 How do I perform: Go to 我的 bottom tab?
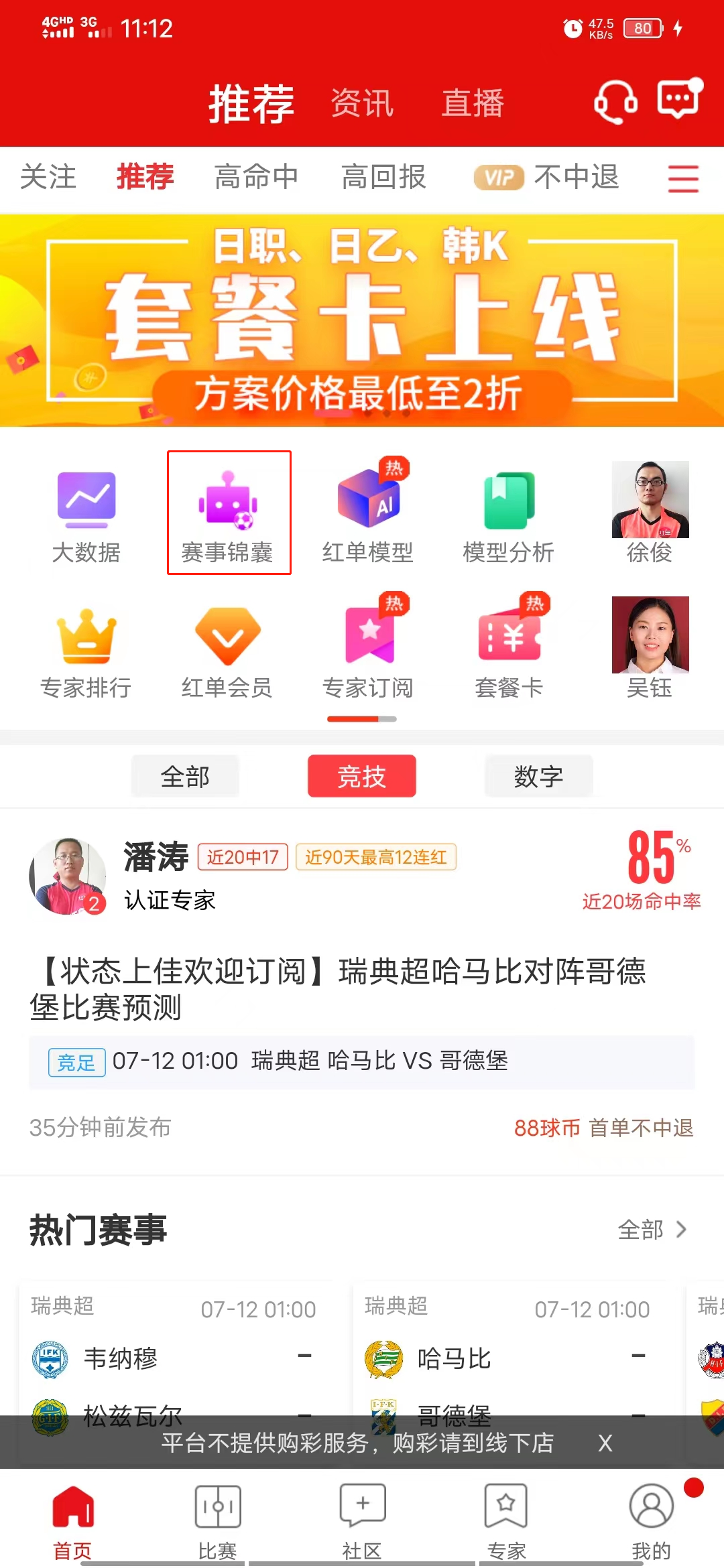[x=651, y=1521]
